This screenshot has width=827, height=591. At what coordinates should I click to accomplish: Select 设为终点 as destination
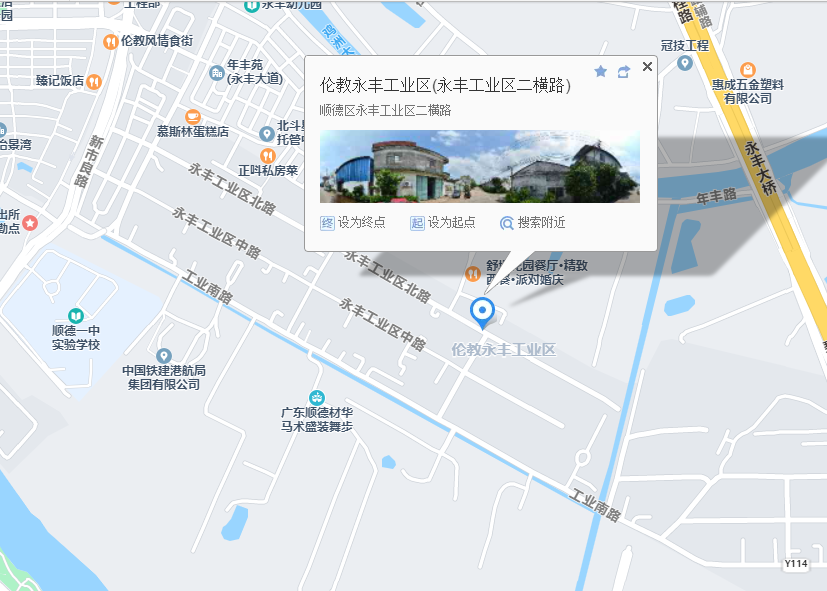[353, 223]
